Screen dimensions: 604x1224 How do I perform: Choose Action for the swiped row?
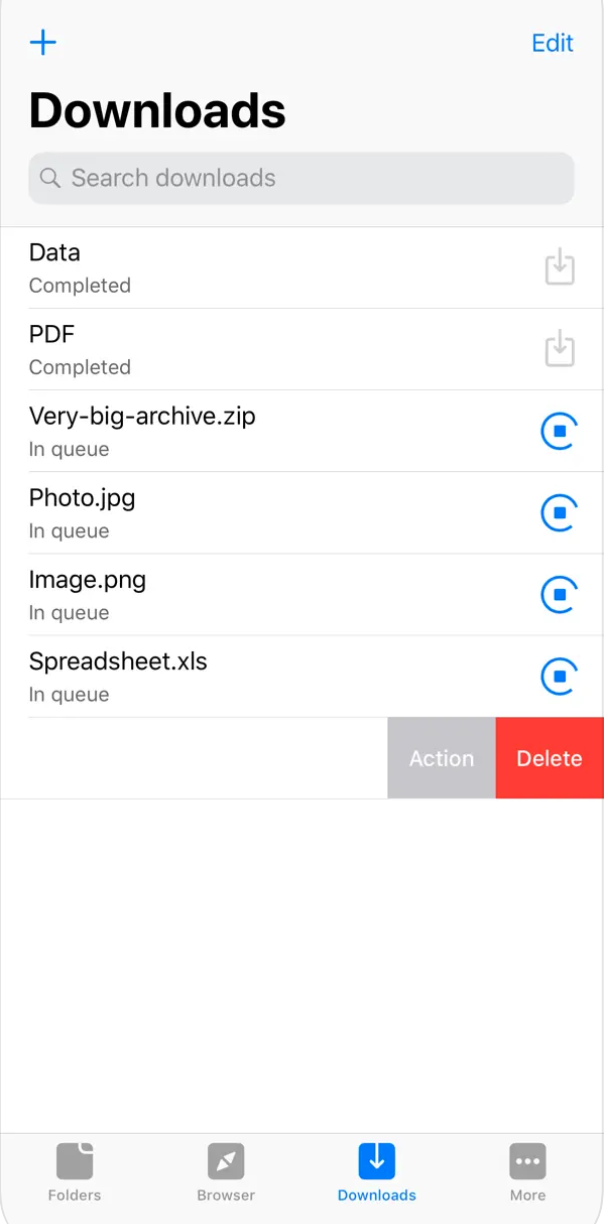(441, 758)
